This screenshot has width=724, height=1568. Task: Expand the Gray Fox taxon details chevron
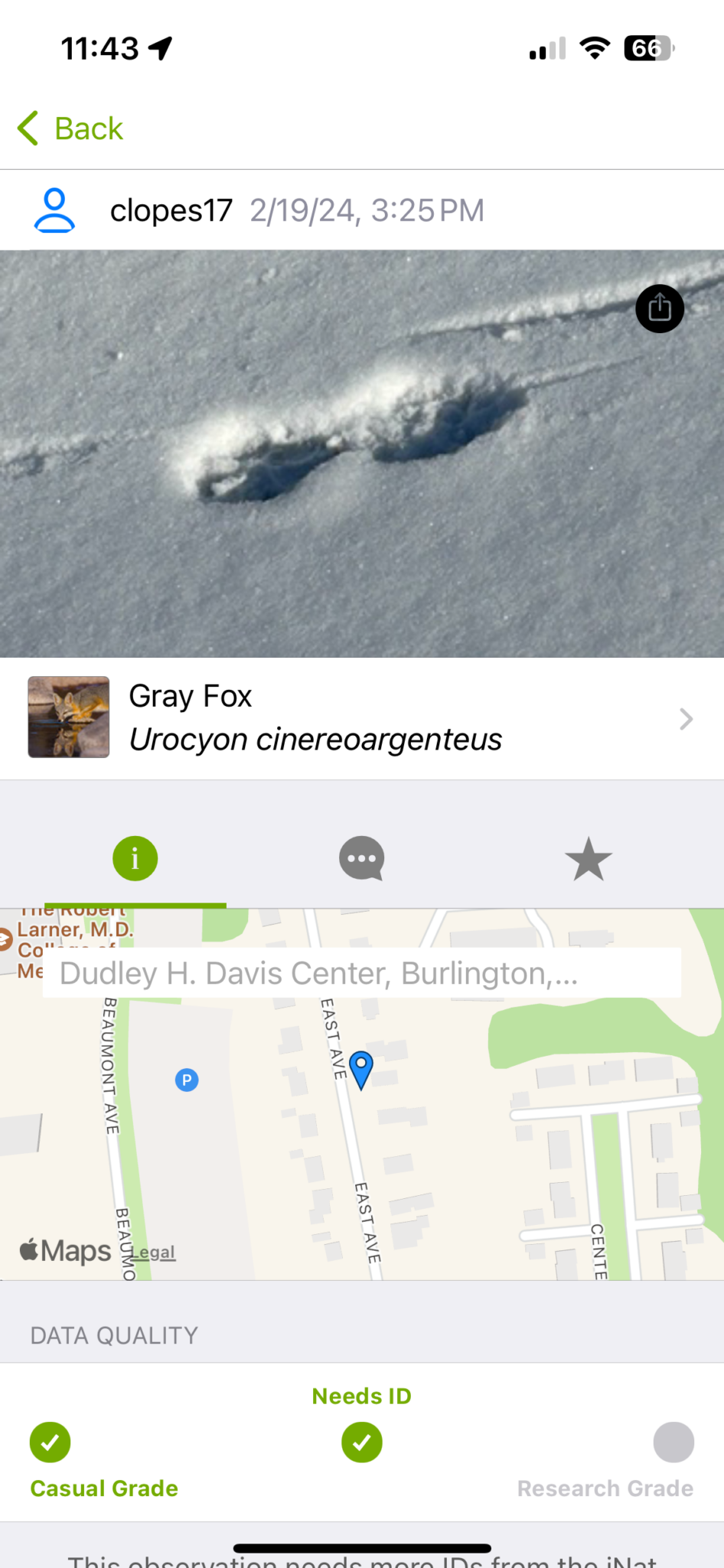click(x=685, y=718)
